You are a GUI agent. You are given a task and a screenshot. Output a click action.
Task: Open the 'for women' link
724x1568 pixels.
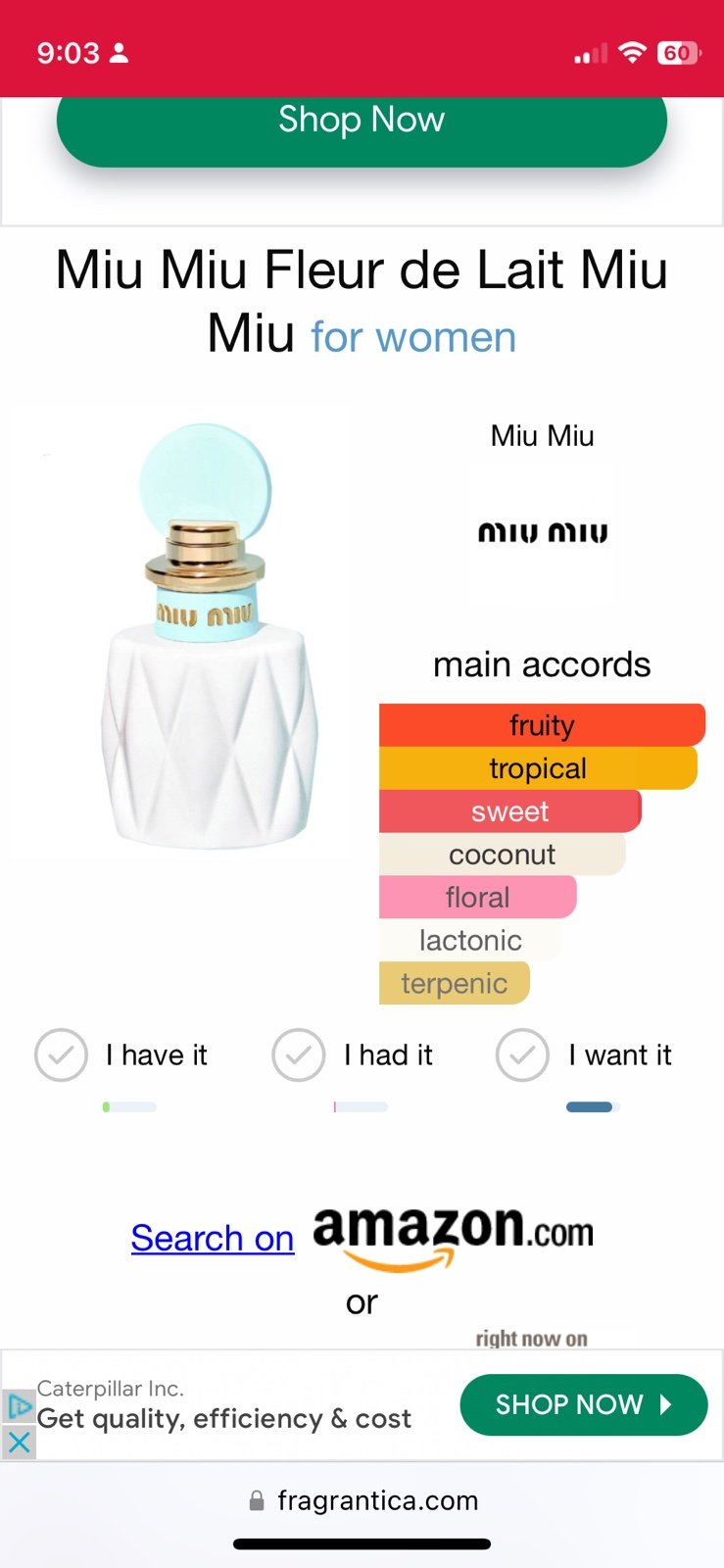pos(412,337)
